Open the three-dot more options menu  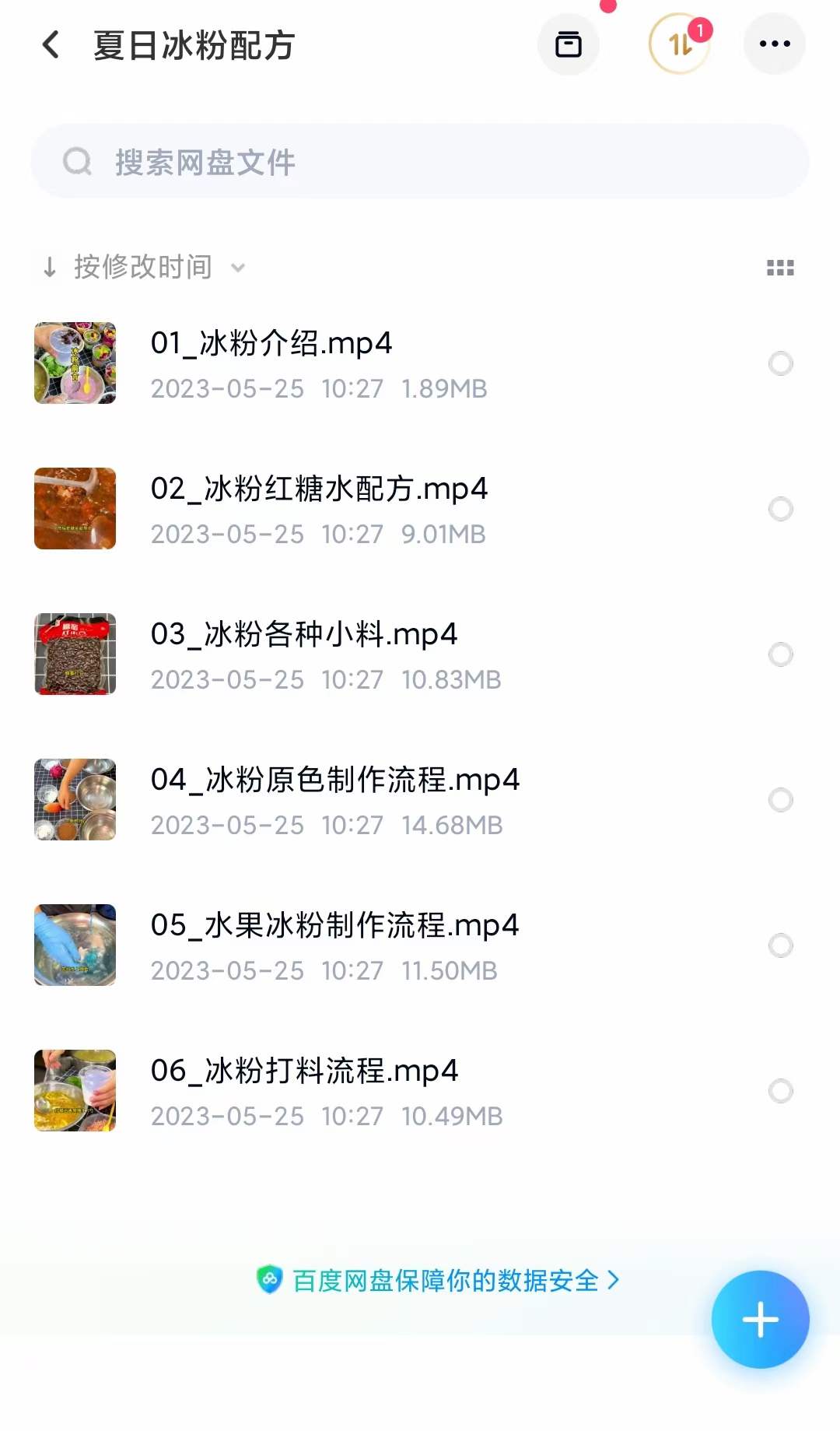(x=775, y=44)
